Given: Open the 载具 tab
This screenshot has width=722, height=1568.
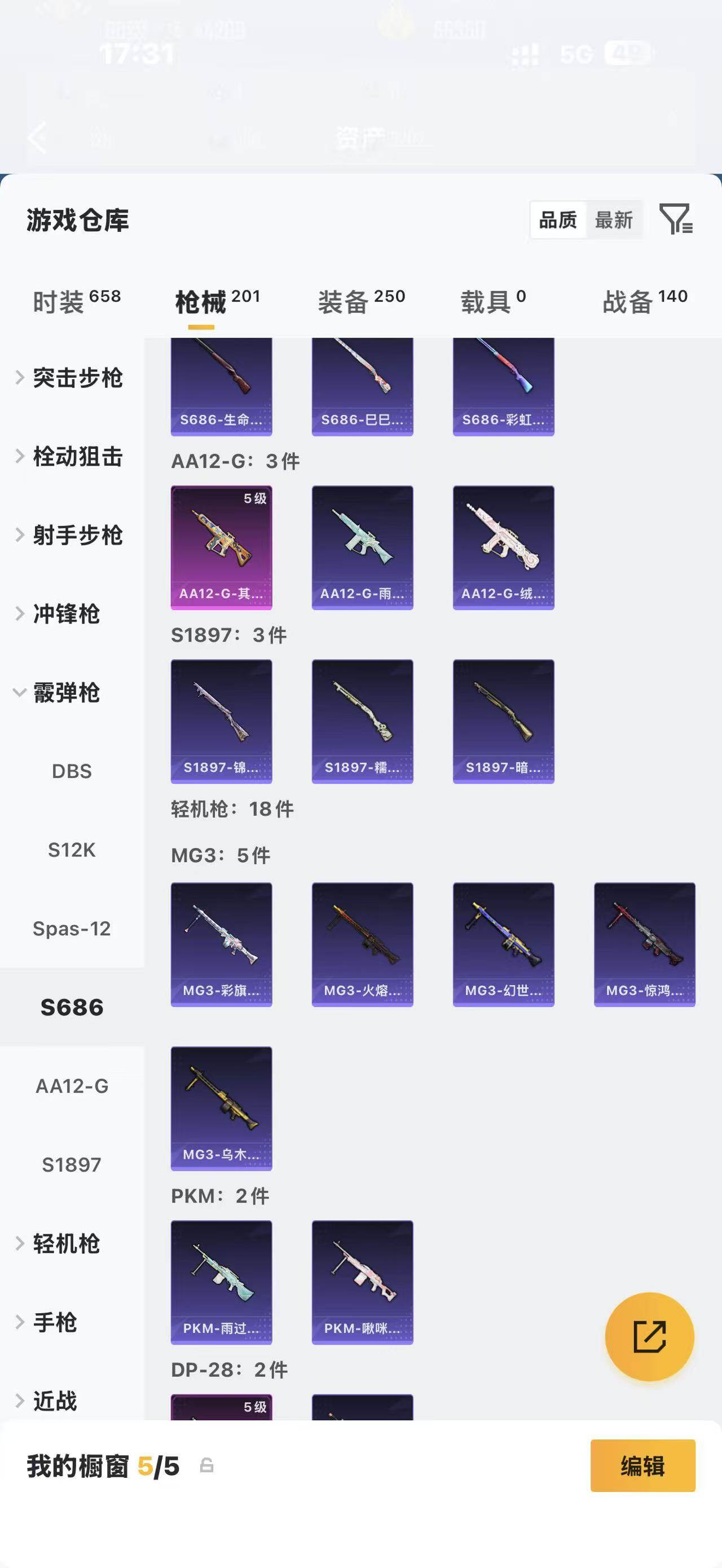Looking at the screenshot, I should tap(493, 301).
